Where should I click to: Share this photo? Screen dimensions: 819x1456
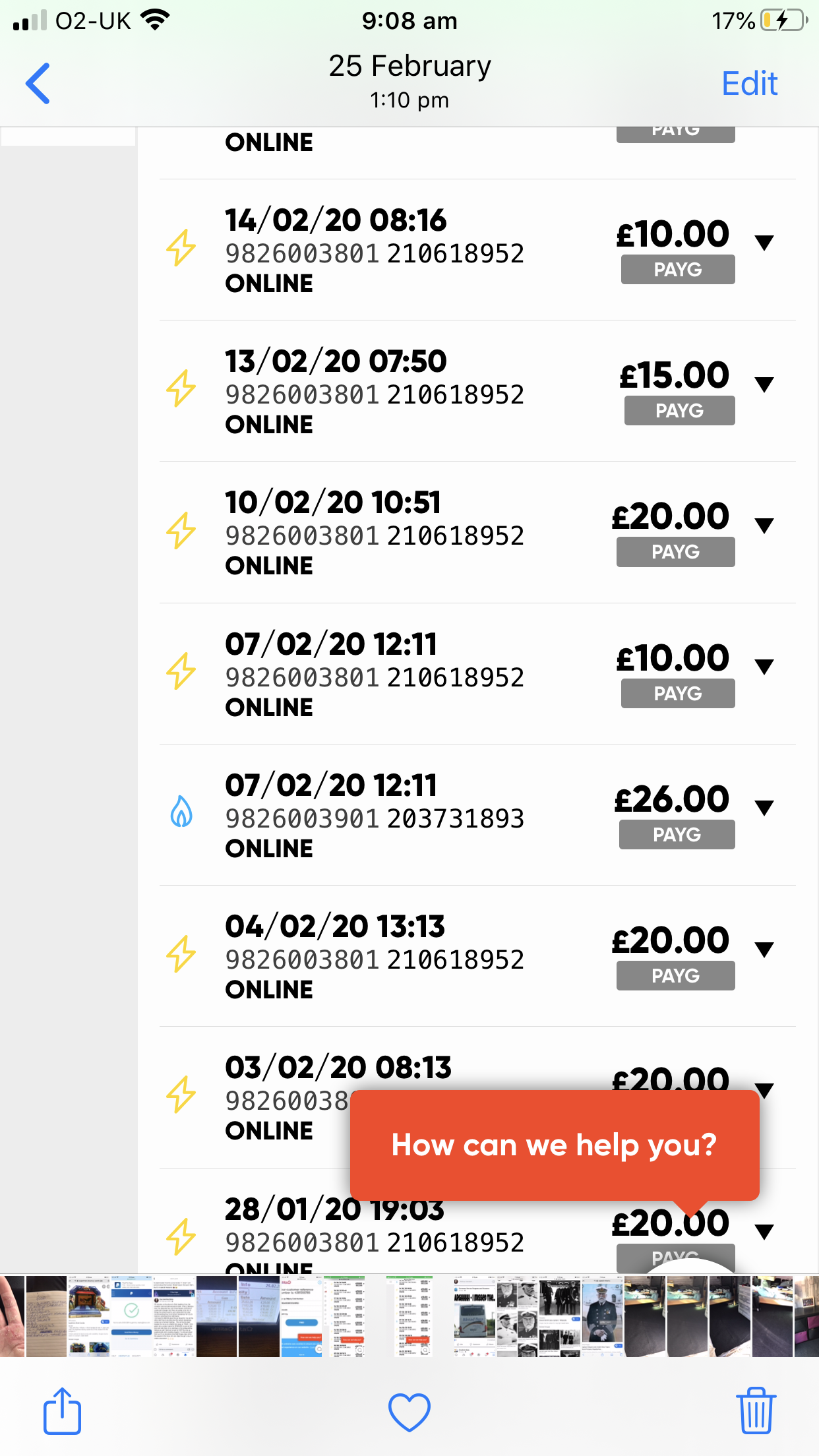[62, 1410]
